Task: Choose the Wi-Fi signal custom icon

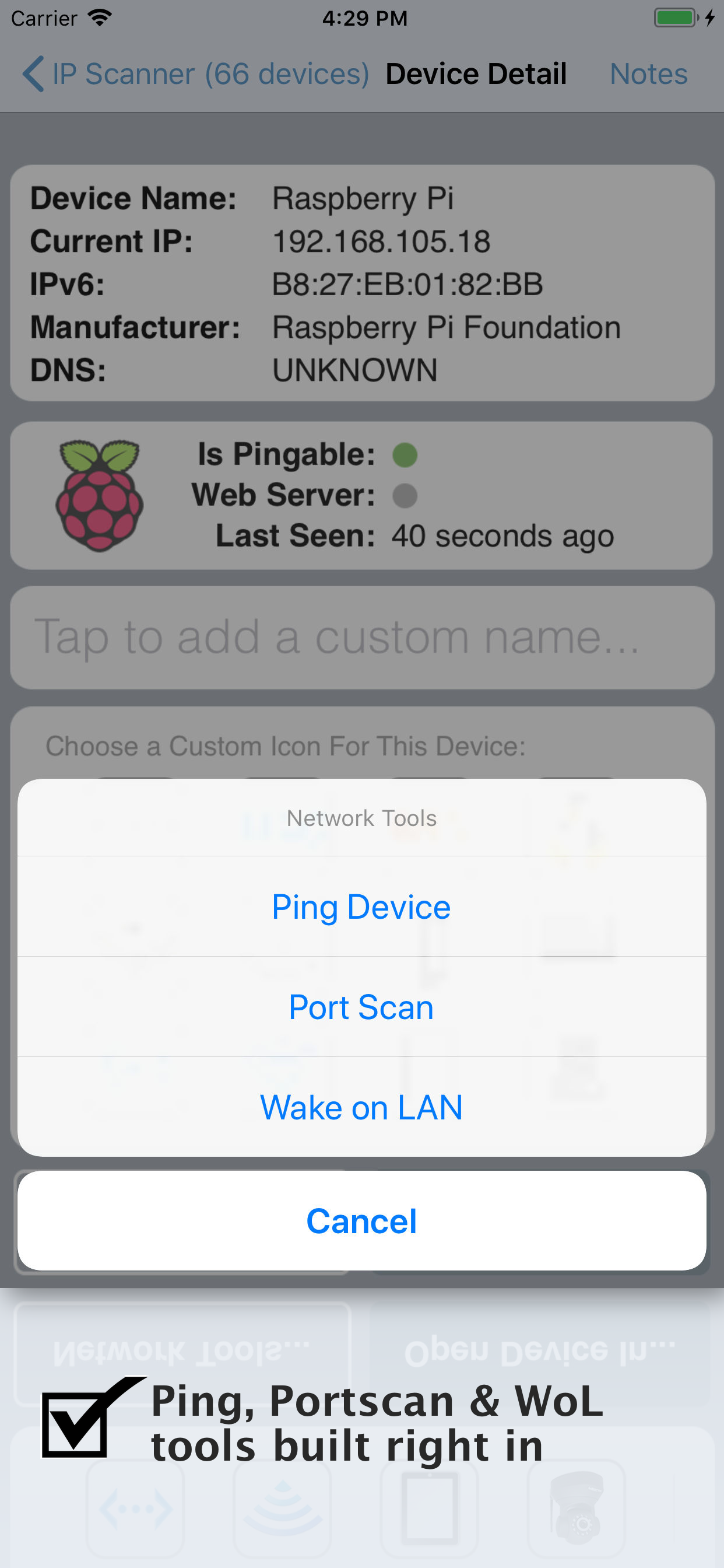Action: [283, 1515]
